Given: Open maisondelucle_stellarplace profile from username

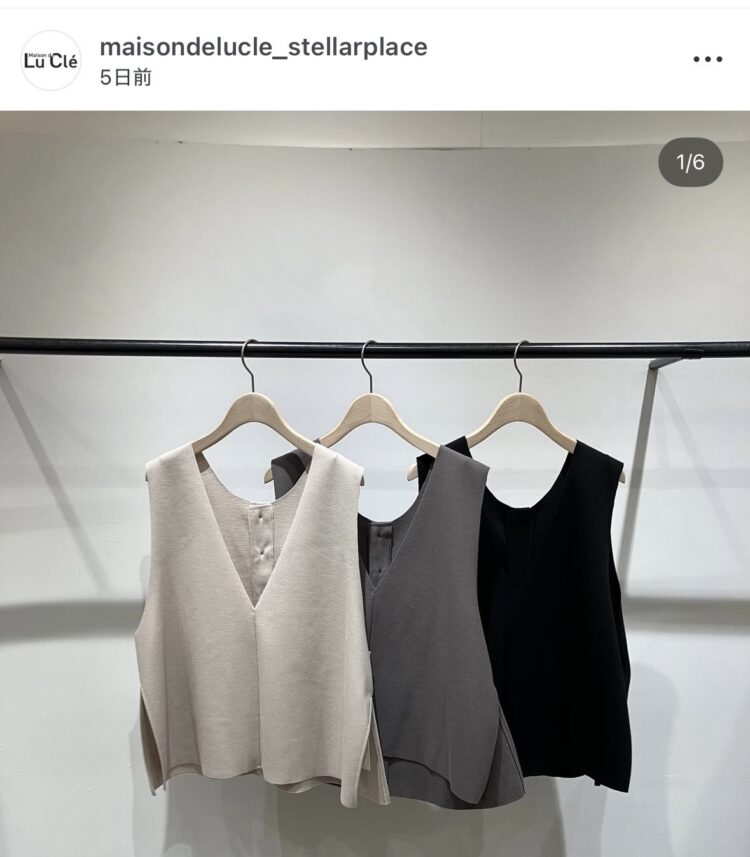Looking at the screenshot, I should [264, 46].
